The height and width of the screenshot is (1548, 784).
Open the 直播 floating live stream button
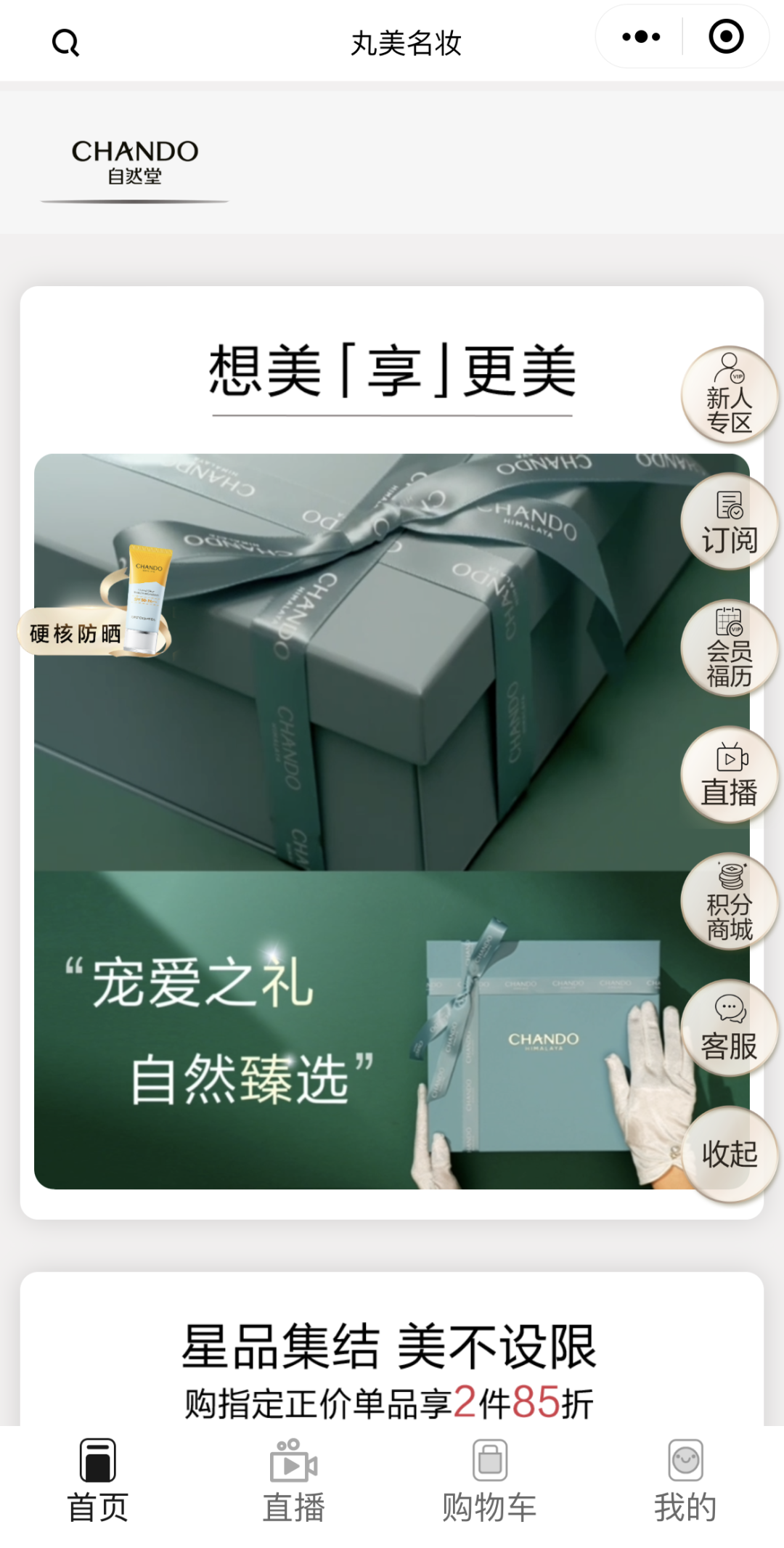point(729,775)
